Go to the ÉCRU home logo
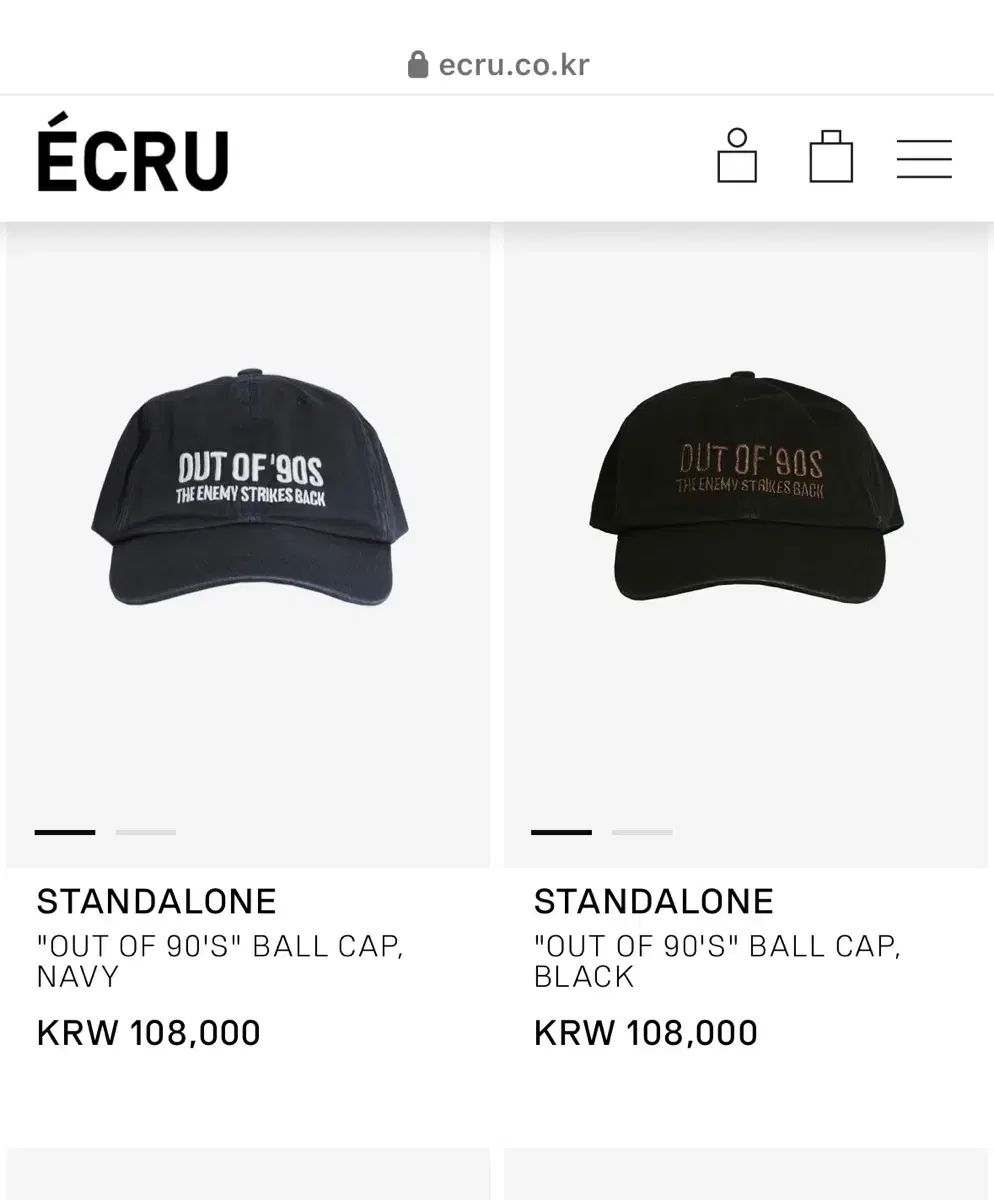The image size is (994, 1200). (133, 160)
